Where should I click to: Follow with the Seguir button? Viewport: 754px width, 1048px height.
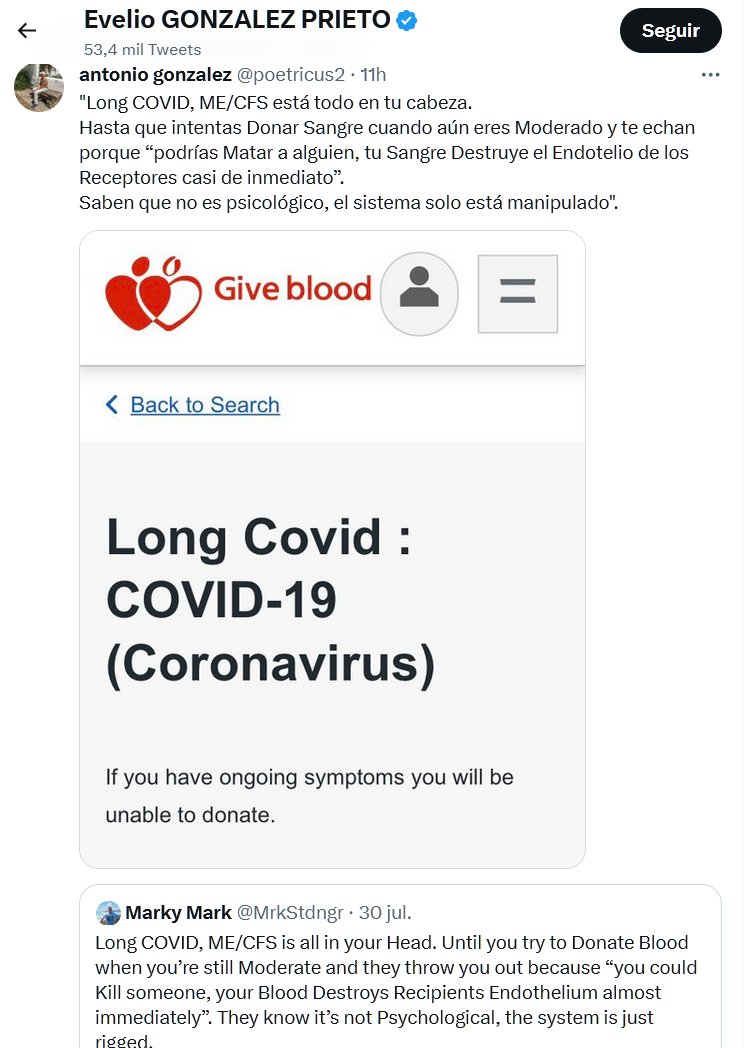point(670,31)
